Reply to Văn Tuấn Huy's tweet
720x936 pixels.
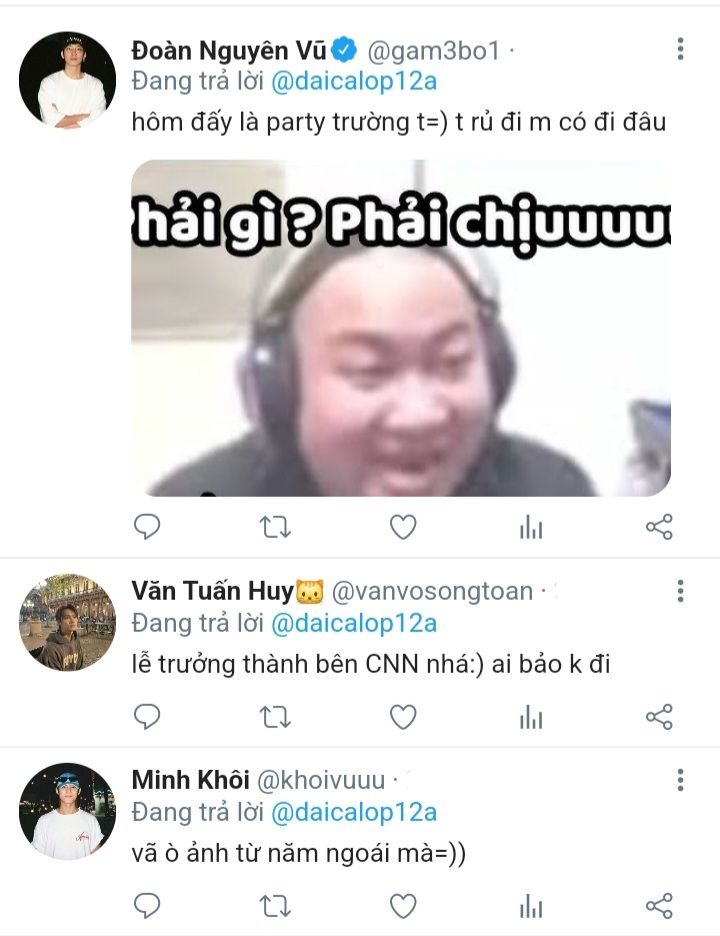click(147, 716)
